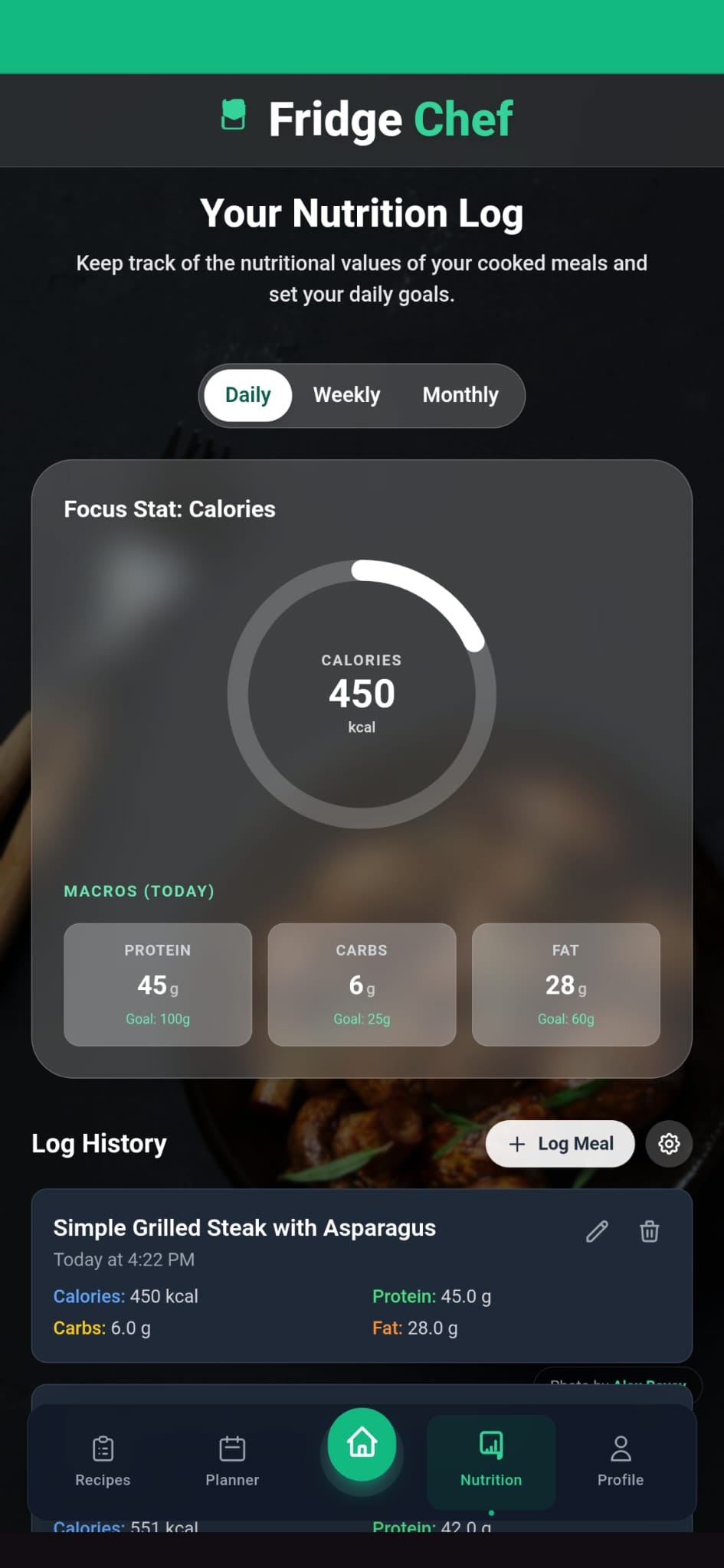Click the Fridge Chef header logo
Image resolution: width=724 pixels, height=1568 pixels.
pos(362,118)
